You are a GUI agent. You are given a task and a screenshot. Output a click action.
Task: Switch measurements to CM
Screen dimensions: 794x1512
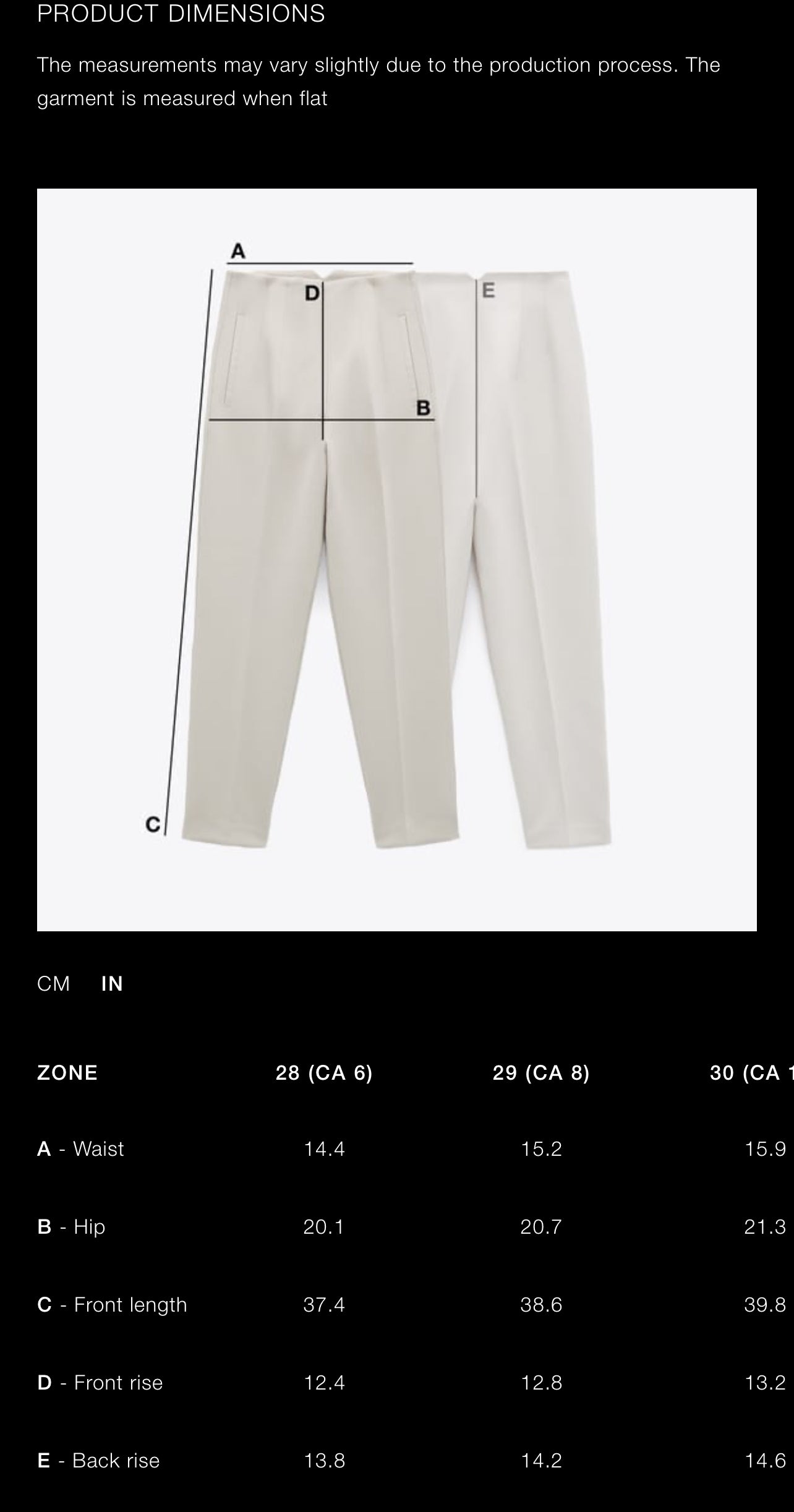[54, 983]
